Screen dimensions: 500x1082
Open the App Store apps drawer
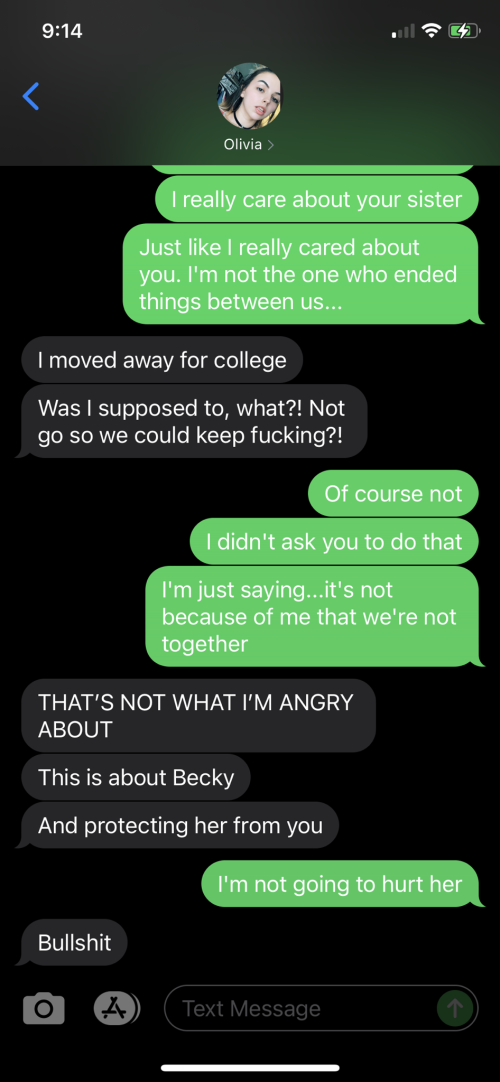(116, 1007)
